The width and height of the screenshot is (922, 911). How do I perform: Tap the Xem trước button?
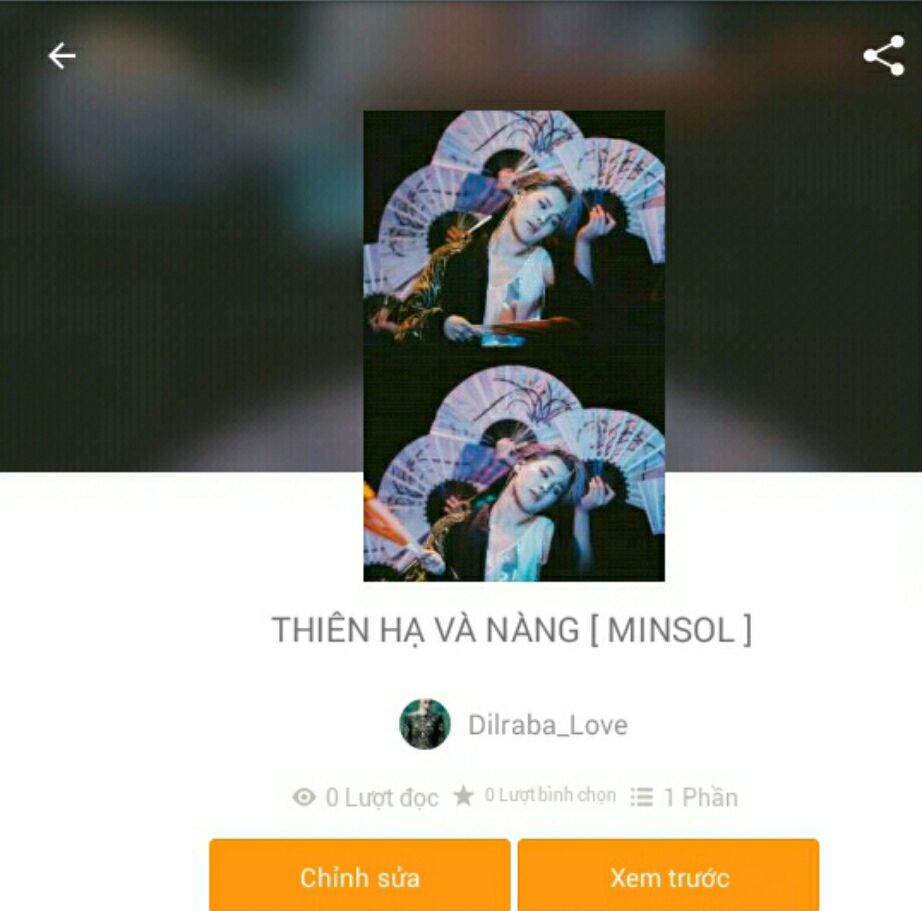(x=669, y=877)
